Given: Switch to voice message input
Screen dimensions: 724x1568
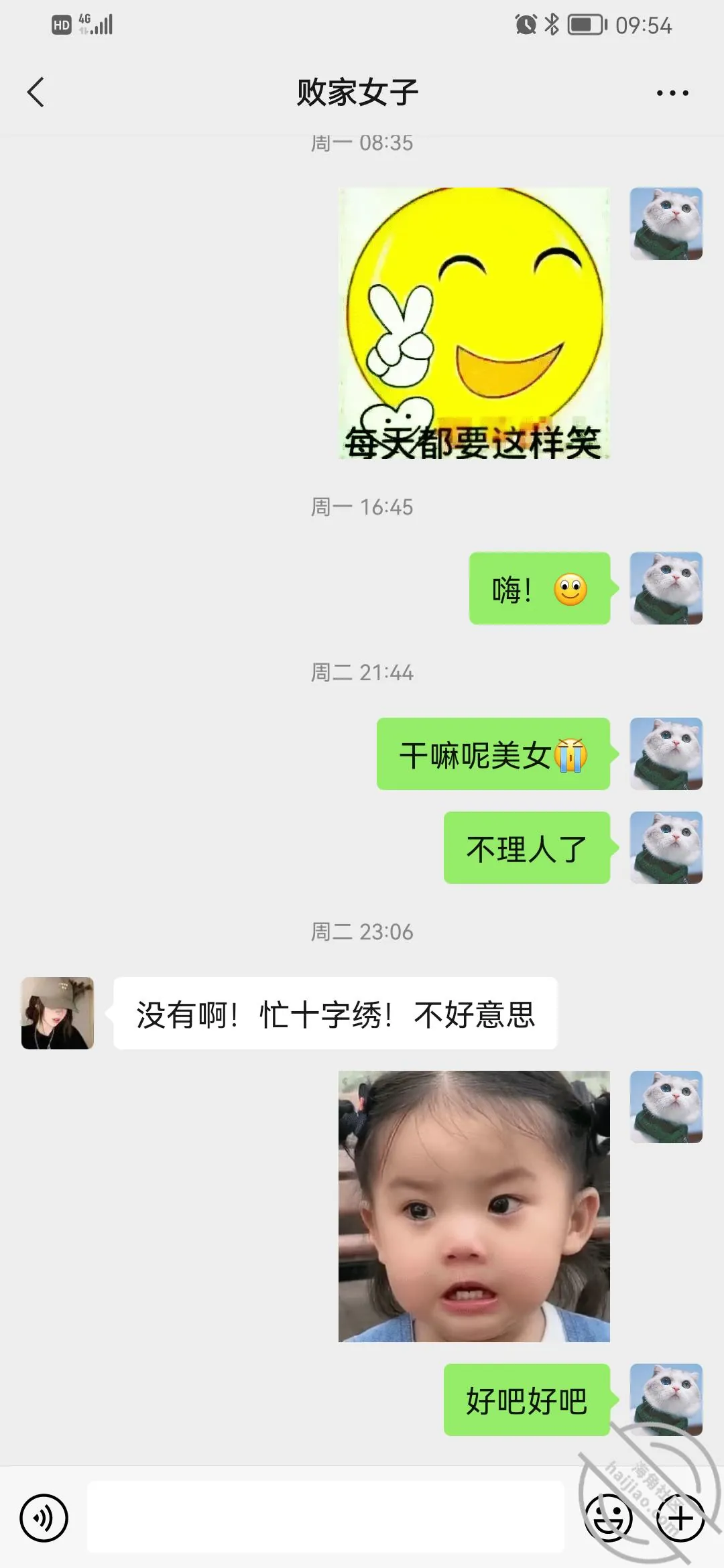Looking at the screenshot, I should point(44,1518).
